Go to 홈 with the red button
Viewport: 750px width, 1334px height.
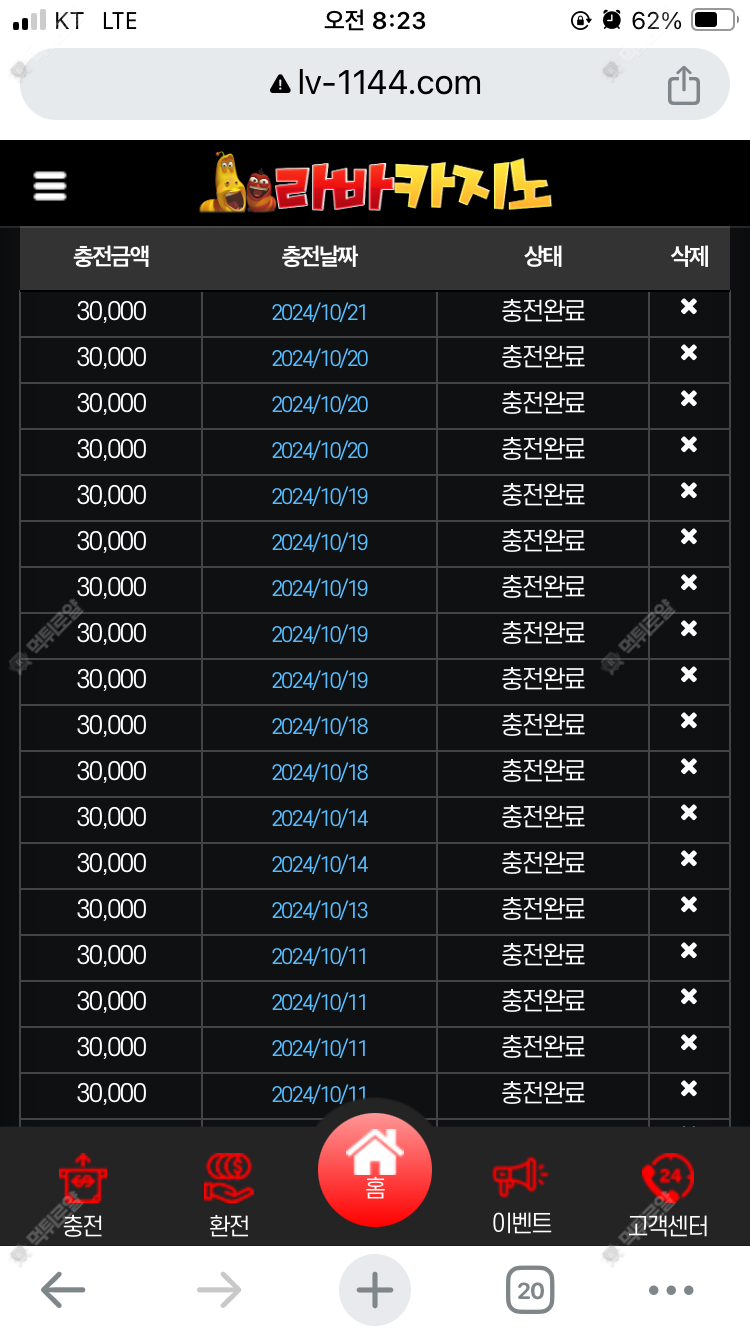(x=375, y=1168)
